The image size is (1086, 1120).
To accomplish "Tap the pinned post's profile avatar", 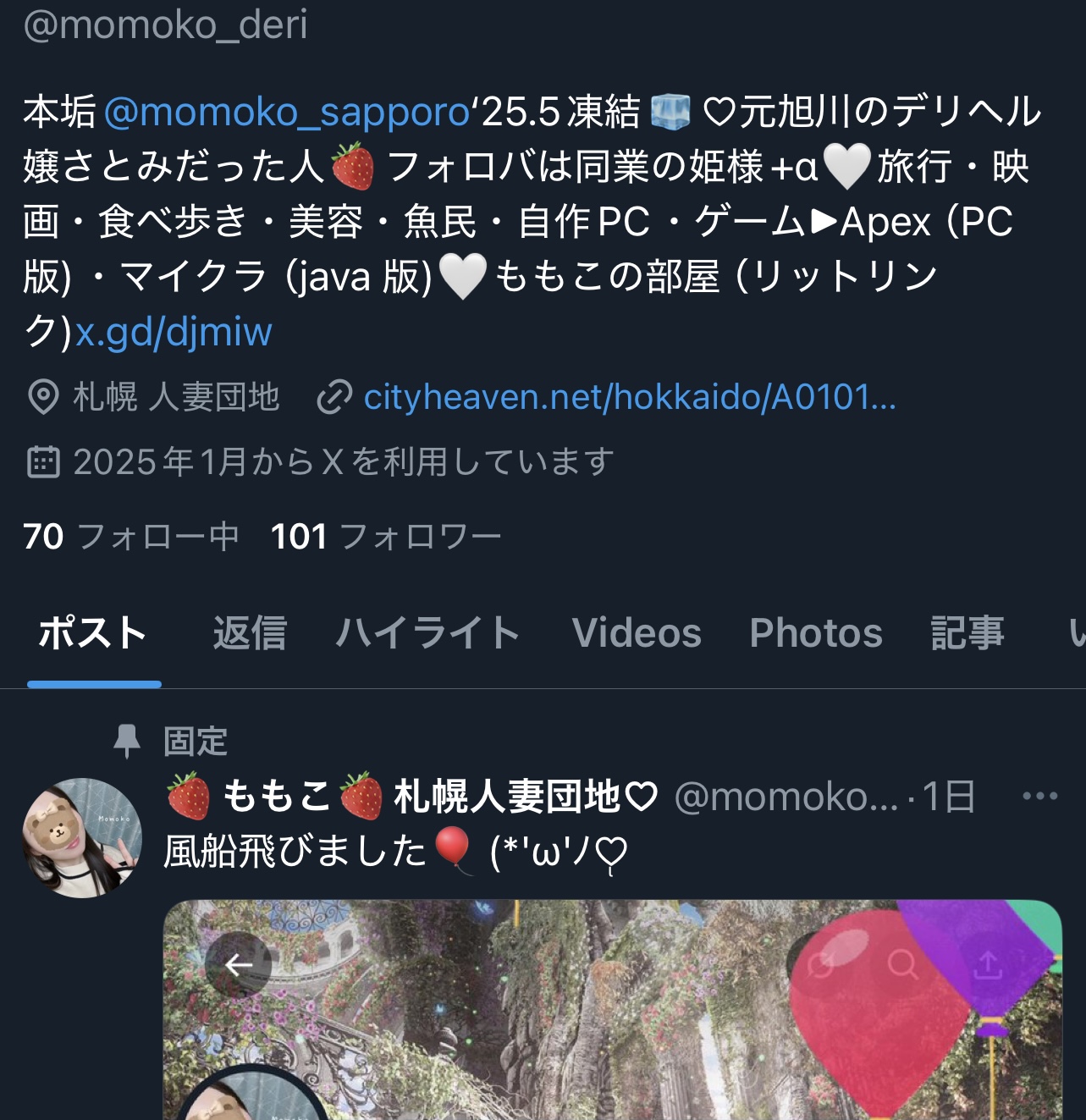I will 81,837.
